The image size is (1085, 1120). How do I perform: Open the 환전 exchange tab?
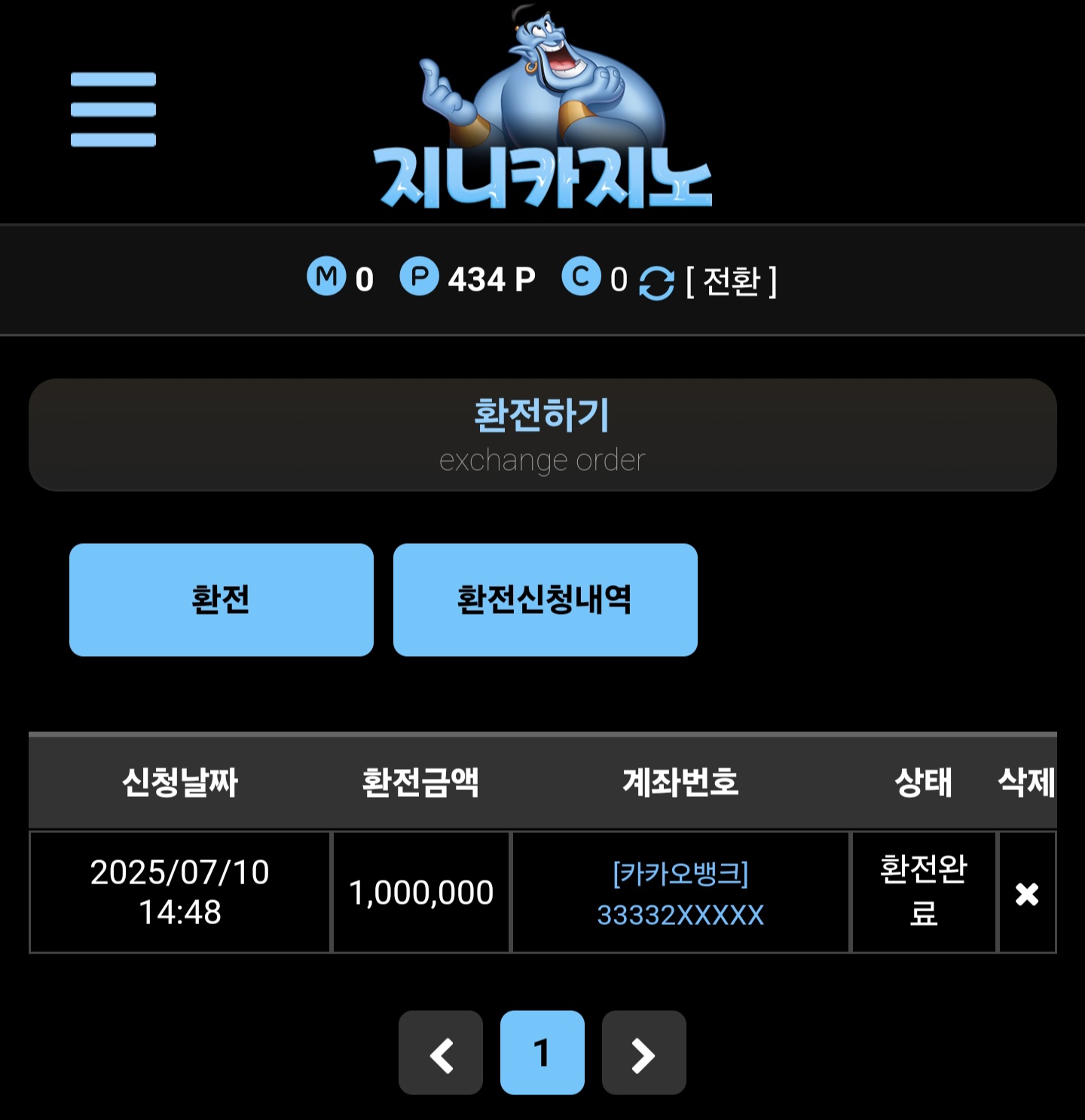coord(221,600)
